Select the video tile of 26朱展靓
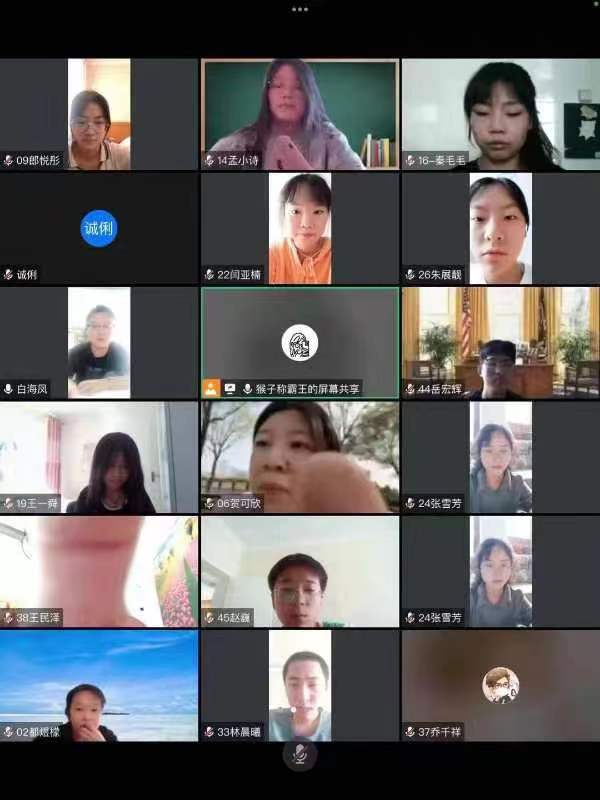 click(500, 228)
